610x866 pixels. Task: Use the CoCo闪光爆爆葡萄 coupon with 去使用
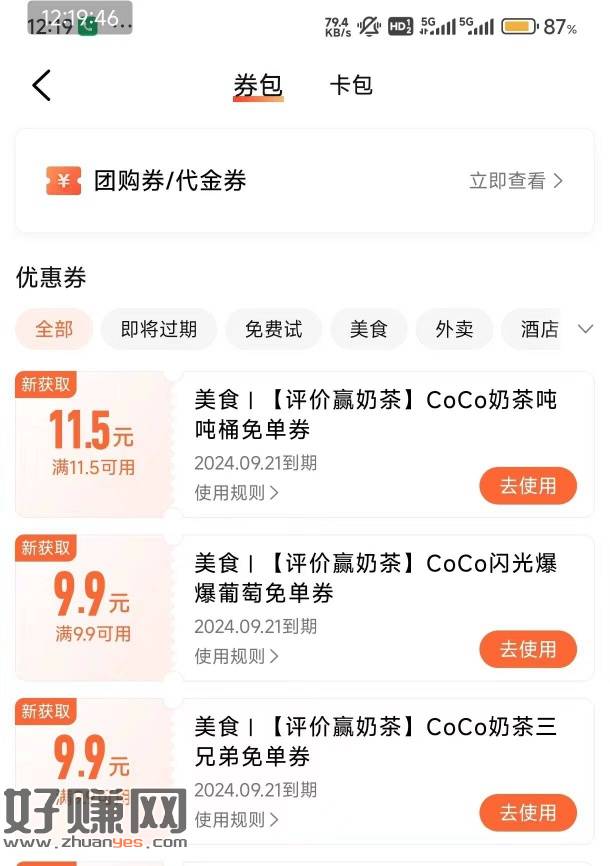[x=528, y=649]
